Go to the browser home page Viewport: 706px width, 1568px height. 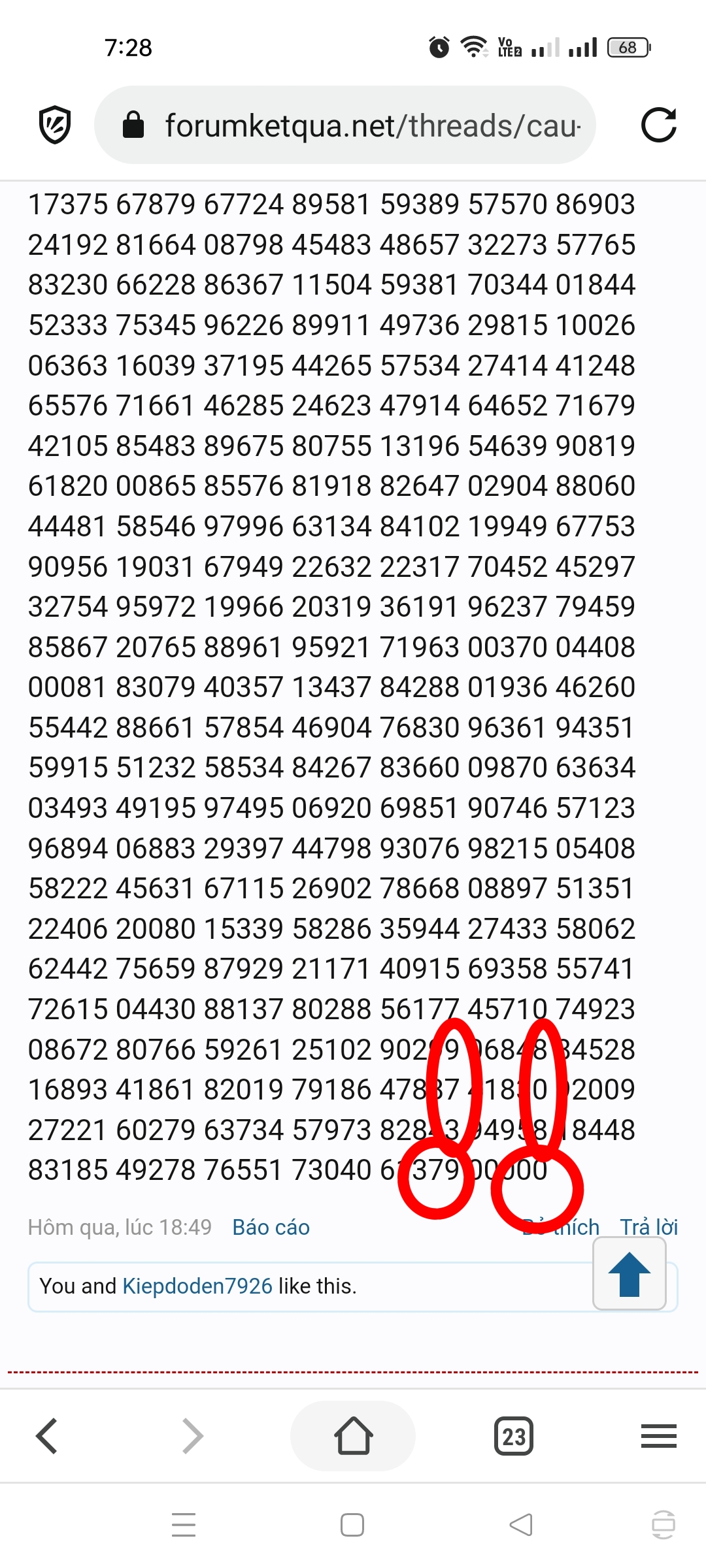(x=353, y=1436)
